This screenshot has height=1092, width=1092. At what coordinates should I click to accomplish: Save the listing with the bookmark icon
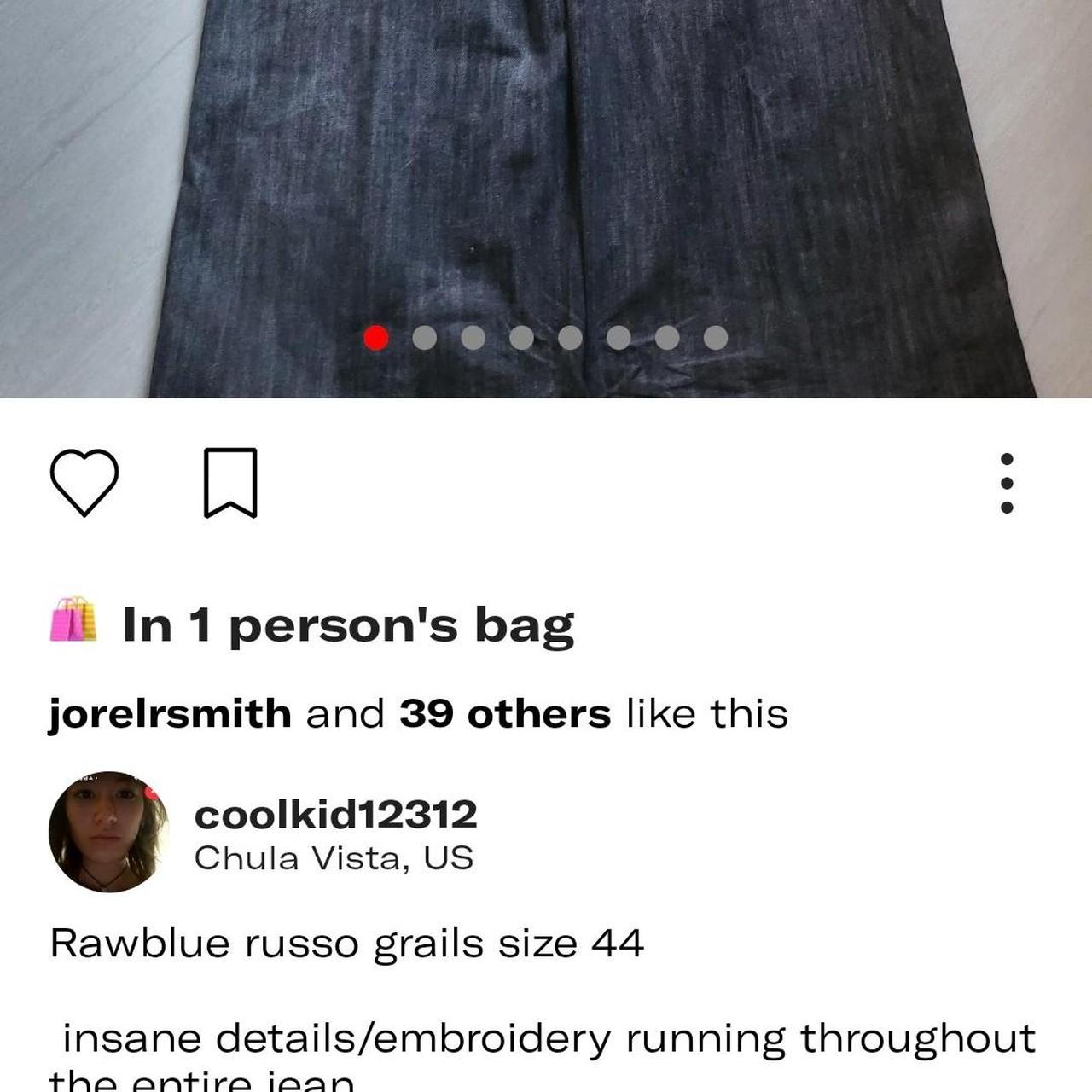tap(230, 483)
